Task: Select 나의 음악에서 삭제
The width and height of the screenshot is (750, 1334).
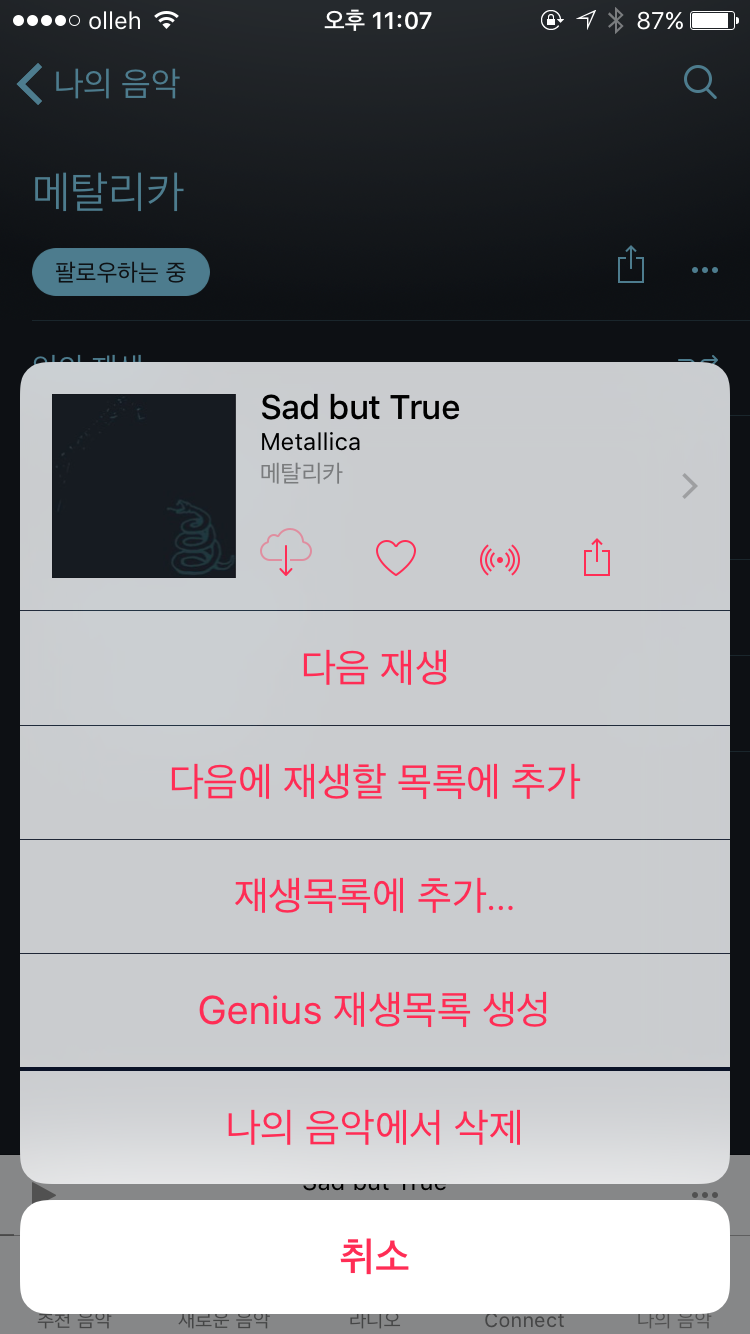Action: tap(375, 1126)
